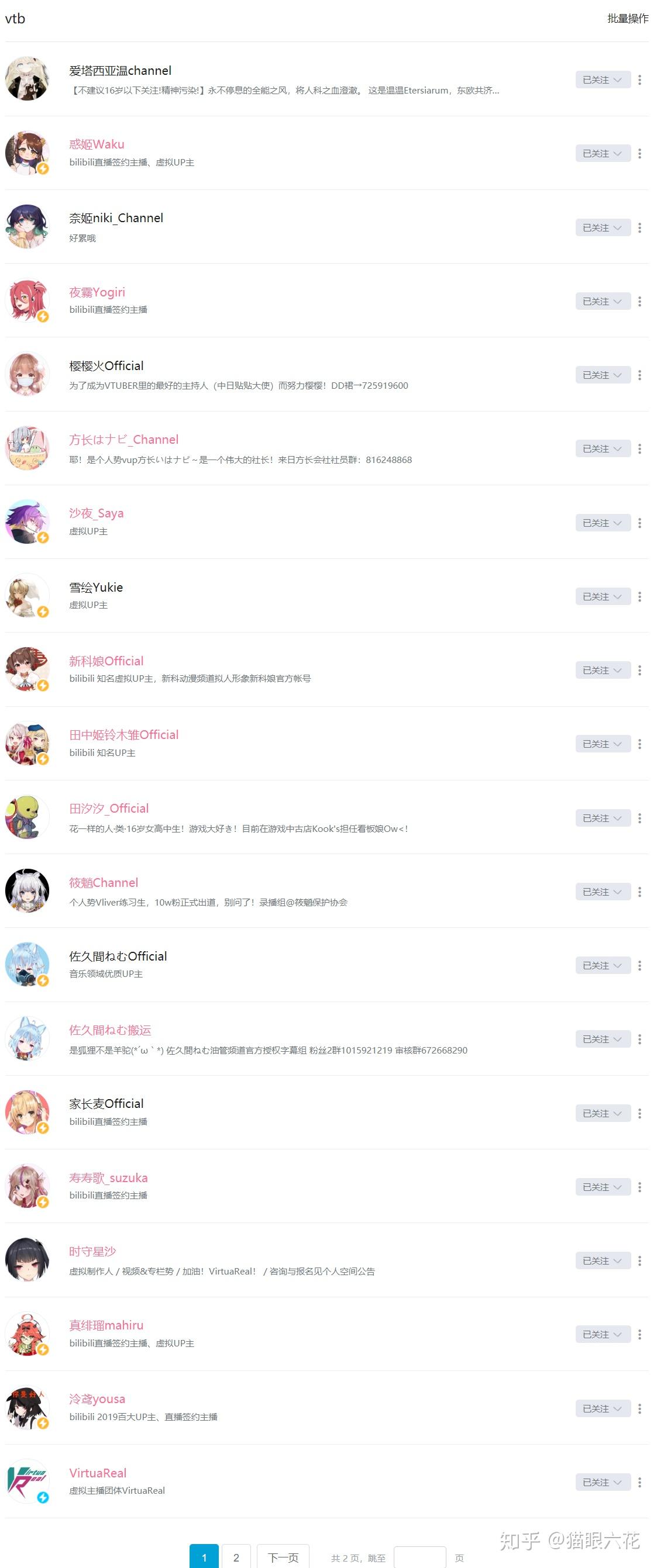Tap the 雪绘Yukie avatar
Image resolution: width=657 pixels, height=1568 pixels.
(x=27, y=595)
